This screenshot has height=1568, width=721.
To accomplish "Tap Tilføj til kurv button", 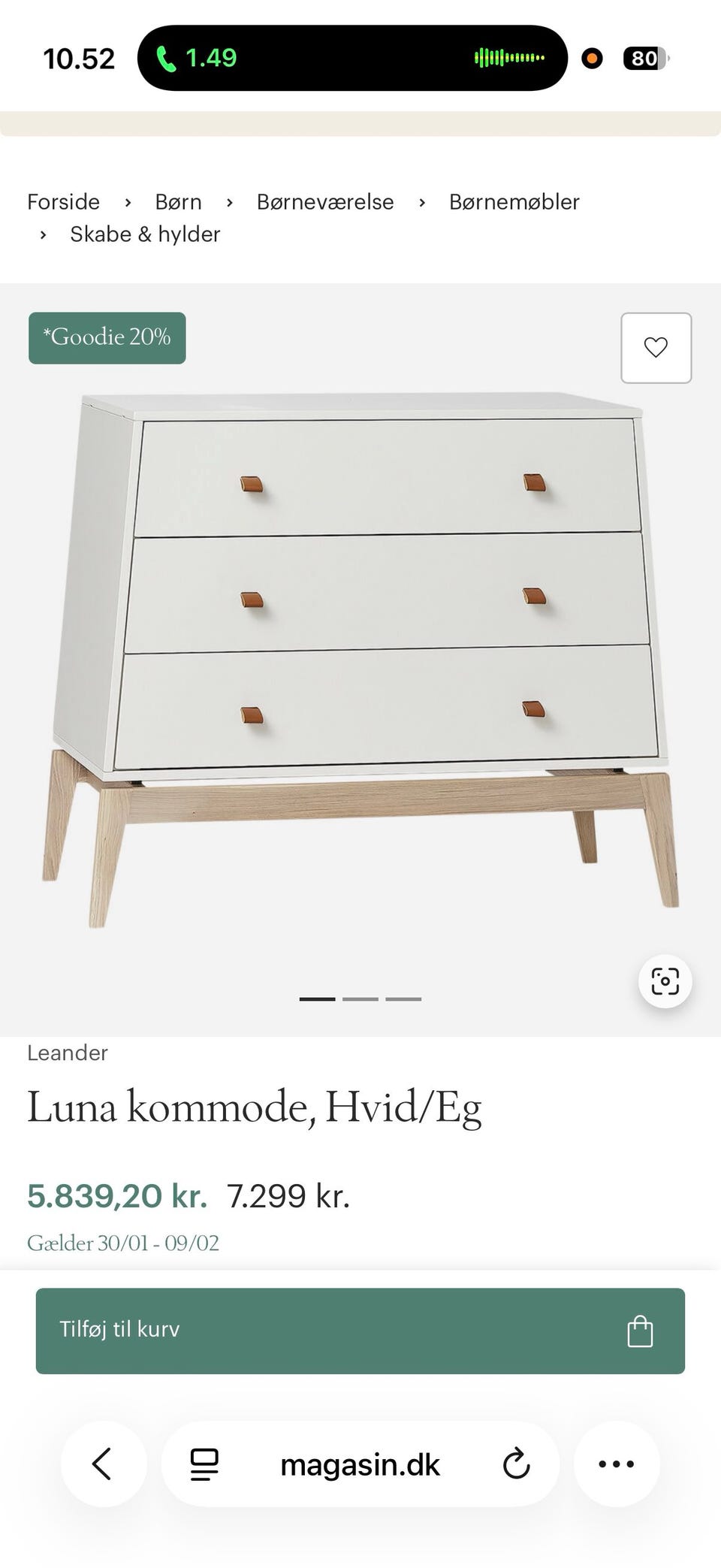I will (x=360, y=1331).
